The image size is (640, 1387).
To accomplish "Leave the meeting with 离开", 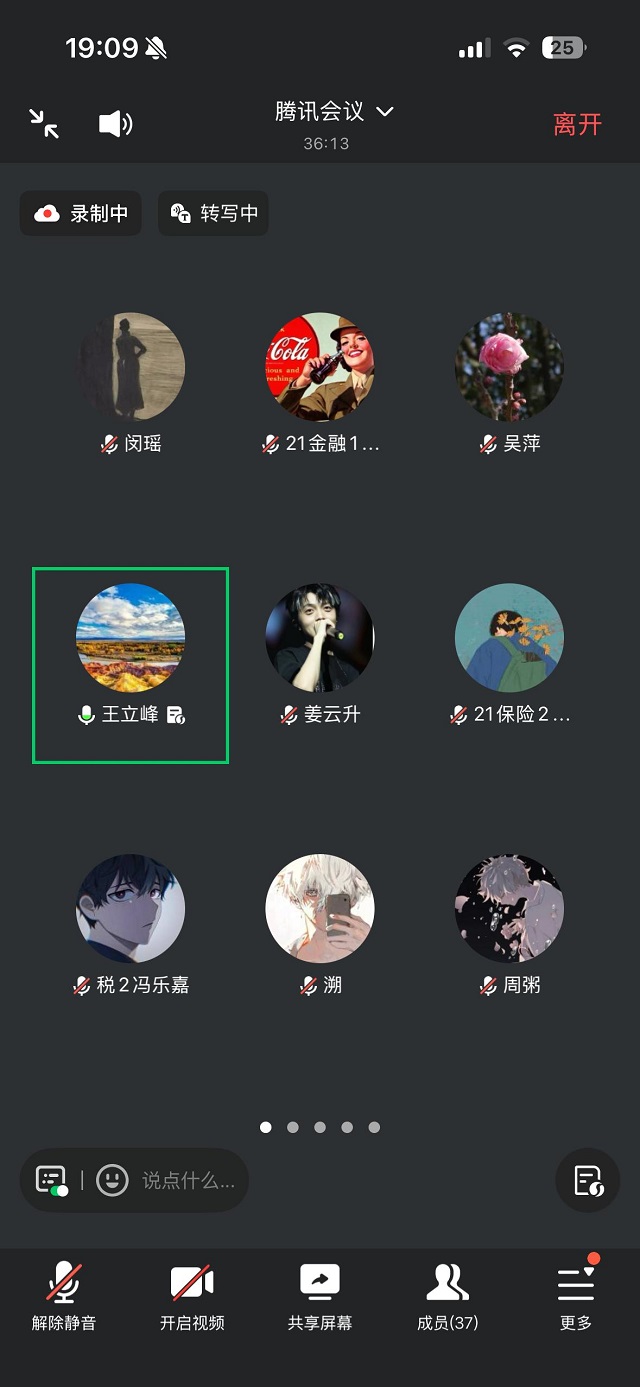I will point(577,124).
